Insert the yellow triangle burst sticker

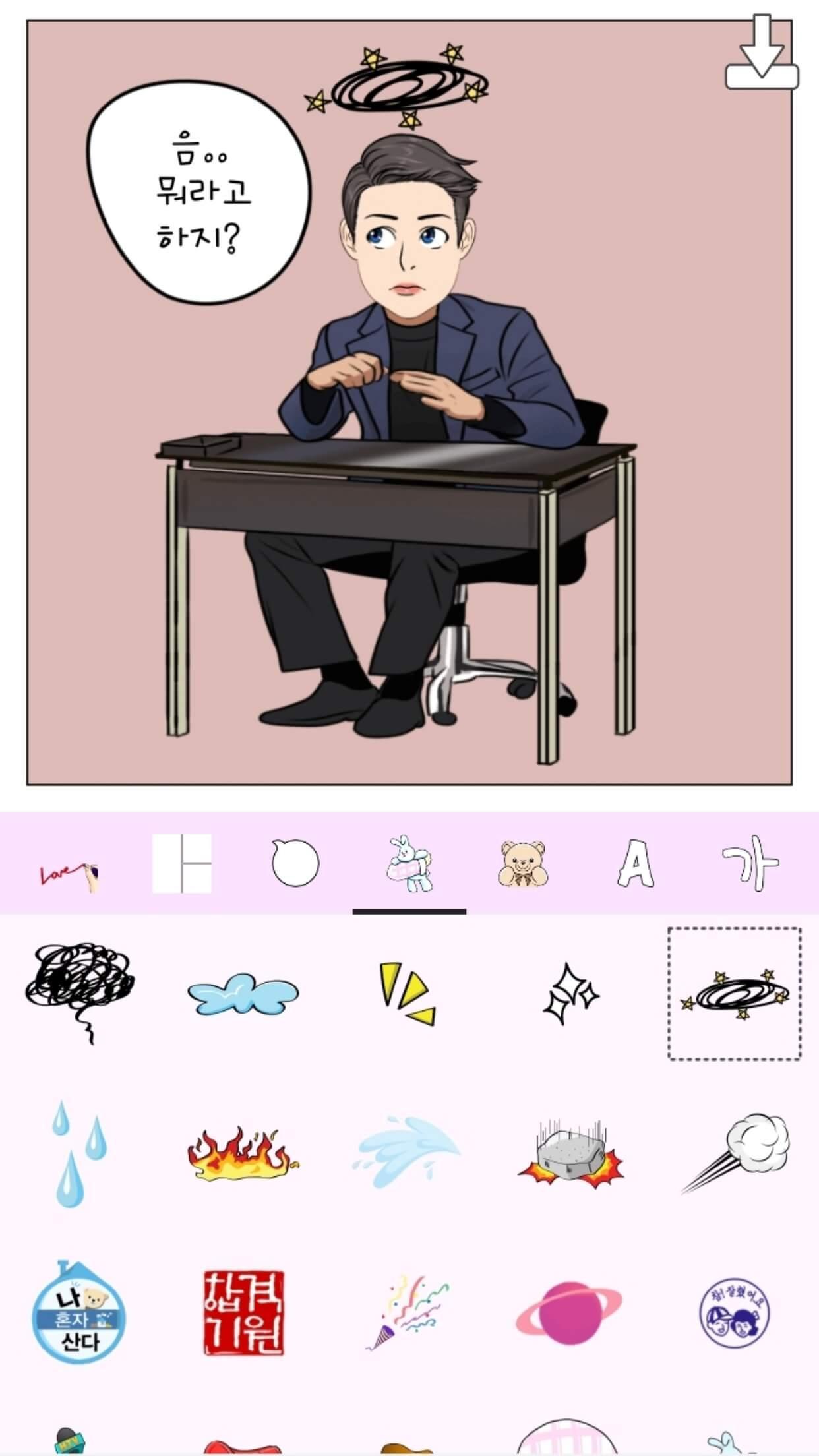407,994
